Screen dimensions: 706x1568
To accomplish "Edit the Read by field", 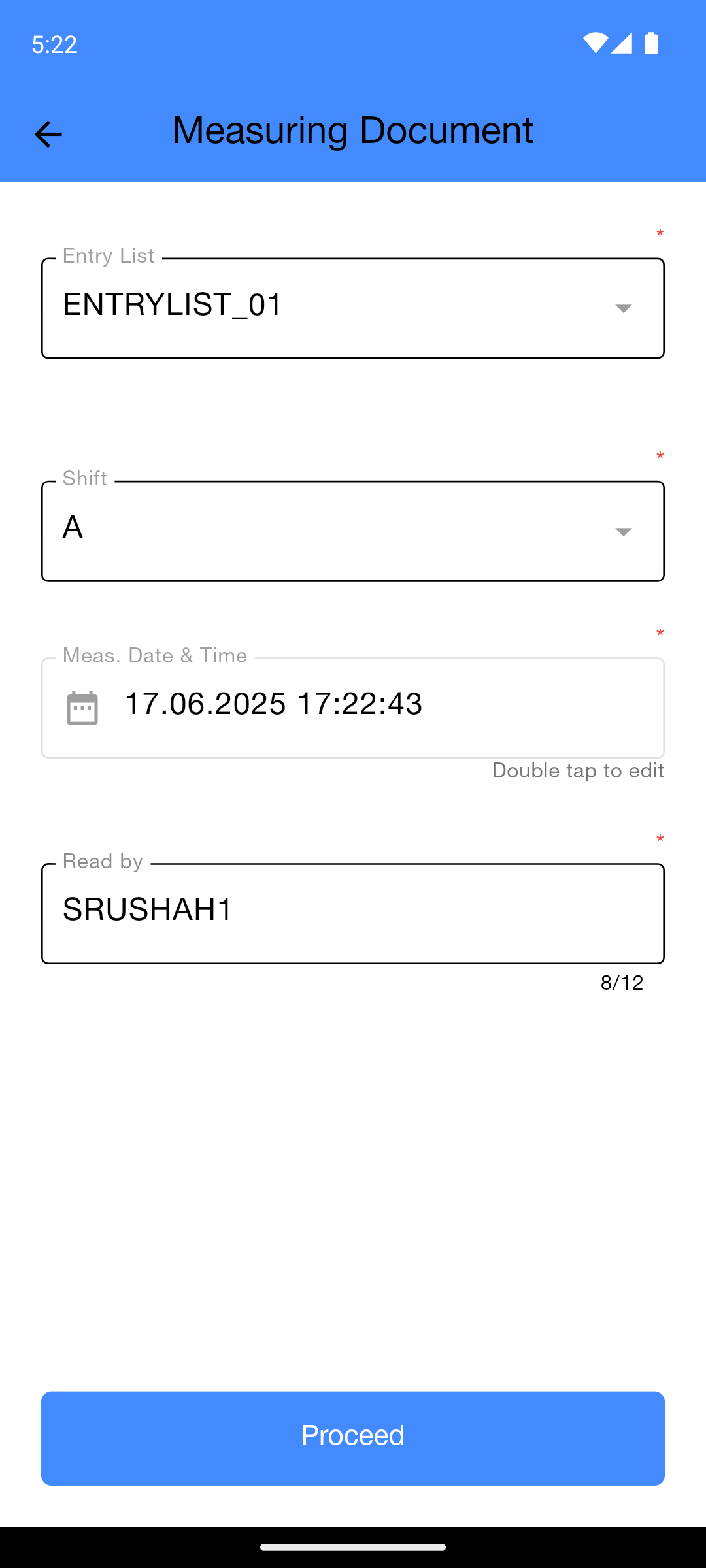I will (353, 913).
